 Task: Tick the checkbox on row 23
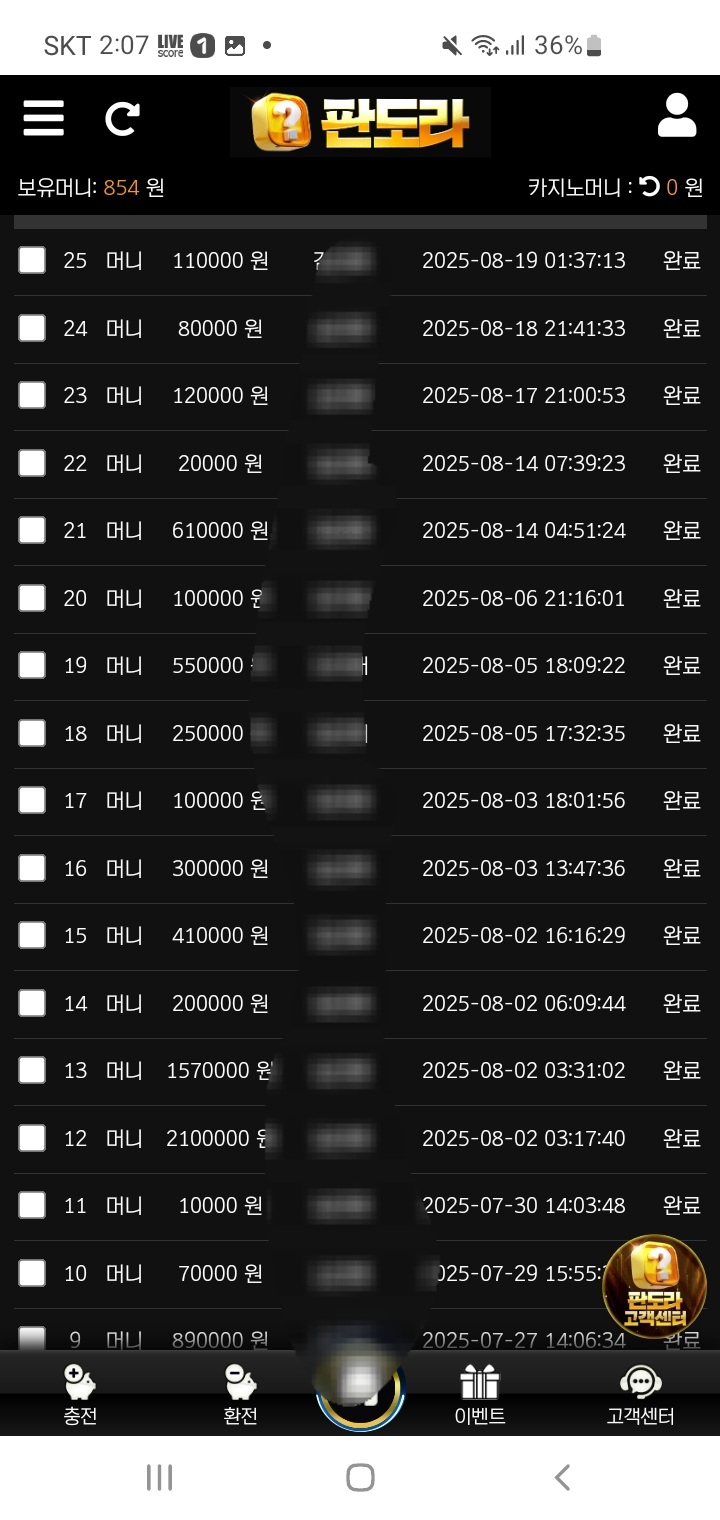(x=32, y=396)
